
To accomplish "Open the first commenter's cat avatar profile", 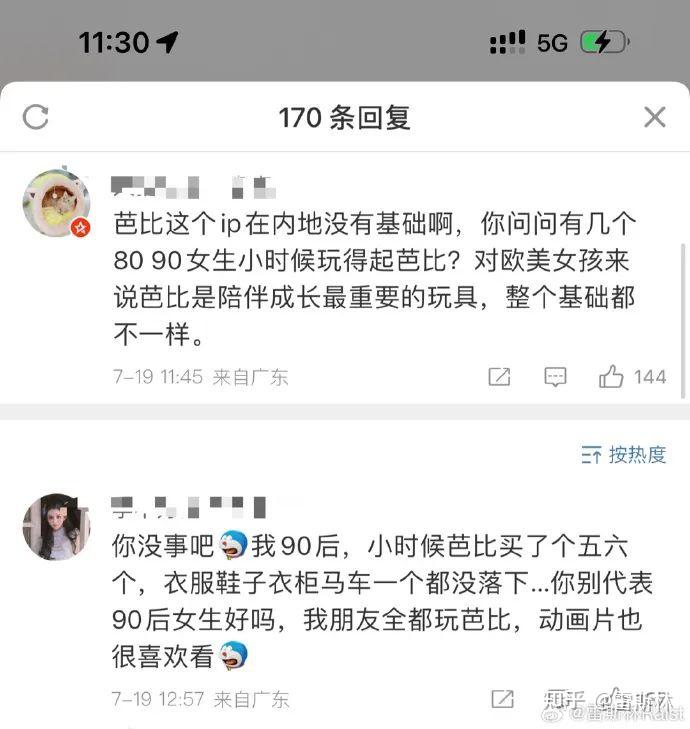I will pos(56,203).
